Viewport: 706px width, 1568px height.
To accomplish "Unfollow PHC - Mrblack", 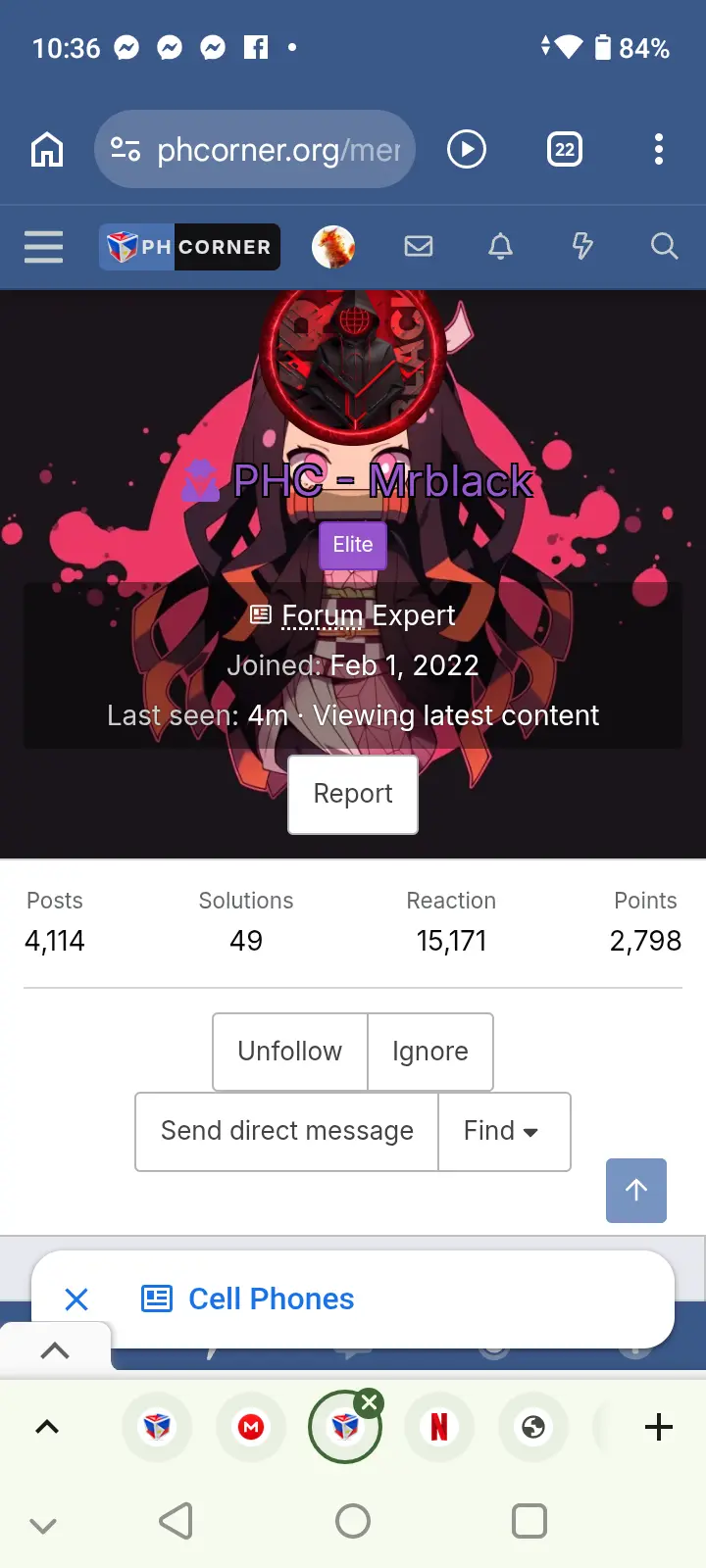I will (x=290, y=1052).
